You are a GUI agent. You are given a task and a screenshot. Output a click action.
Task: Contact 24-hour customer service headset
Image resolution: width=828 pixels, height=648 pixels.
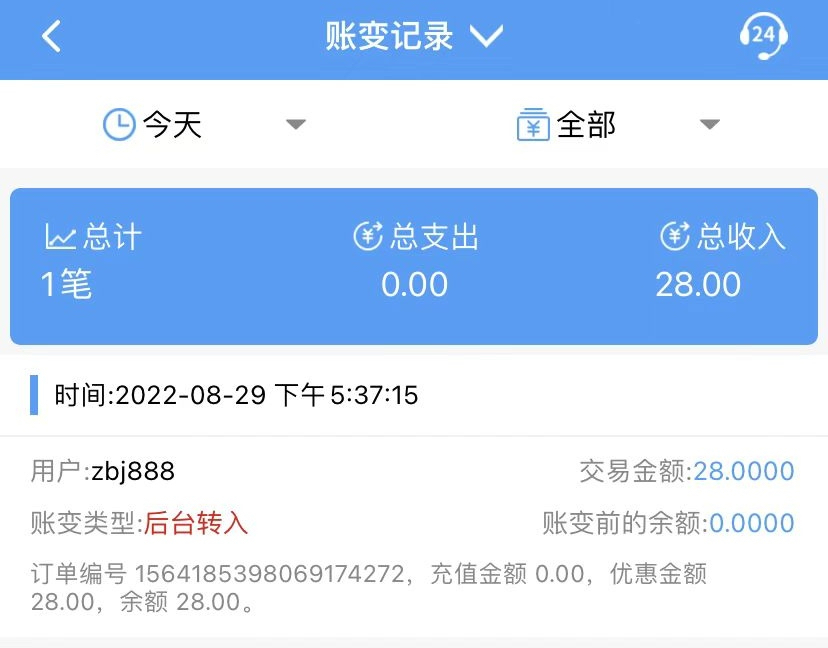click(x=763, y=37)
